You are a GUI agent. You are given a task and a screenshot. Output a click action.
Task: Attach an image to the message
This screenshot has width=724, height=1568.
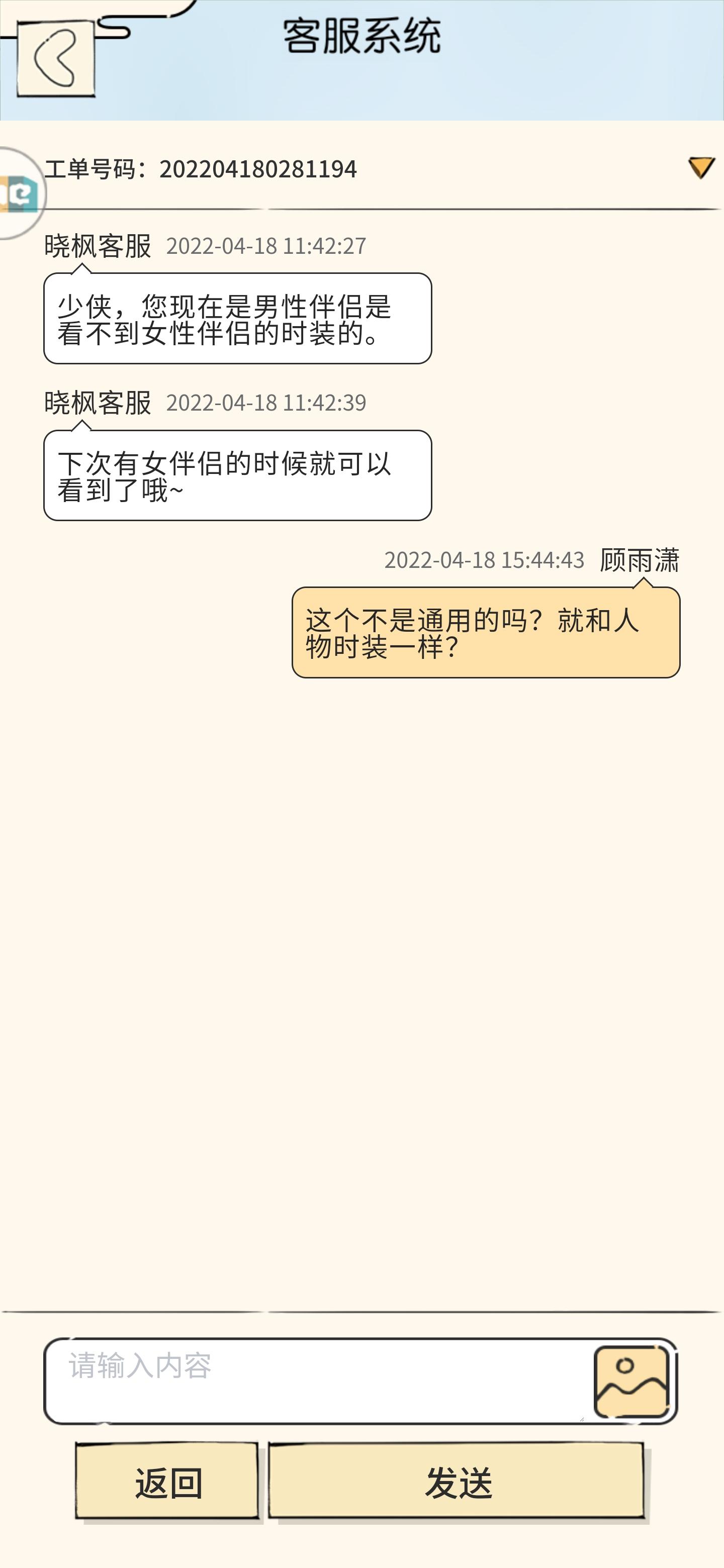(x=631, y=1382)
